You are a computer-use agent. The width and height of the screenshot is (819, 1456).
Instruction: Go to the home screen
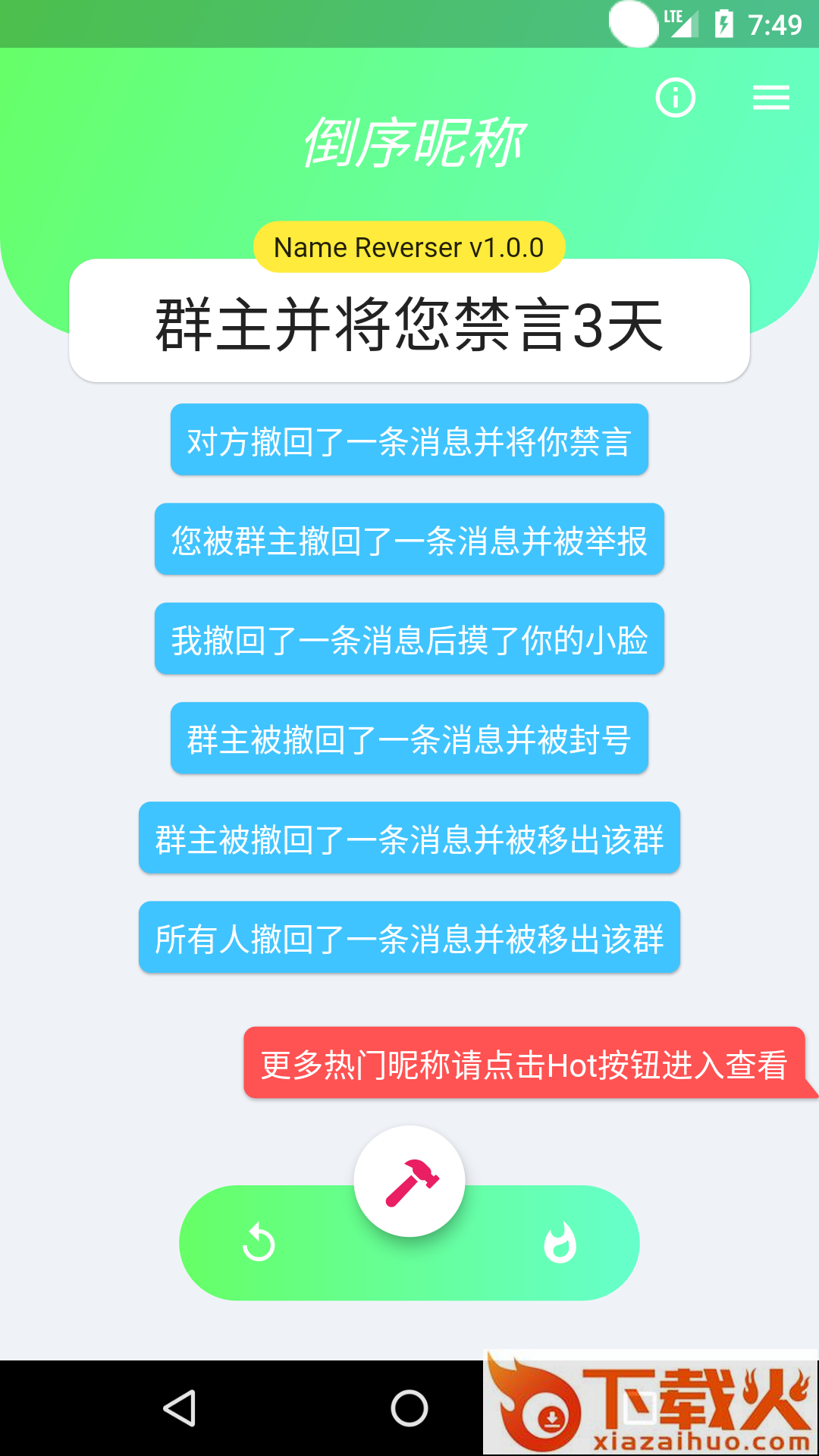tap(409, 1408)
